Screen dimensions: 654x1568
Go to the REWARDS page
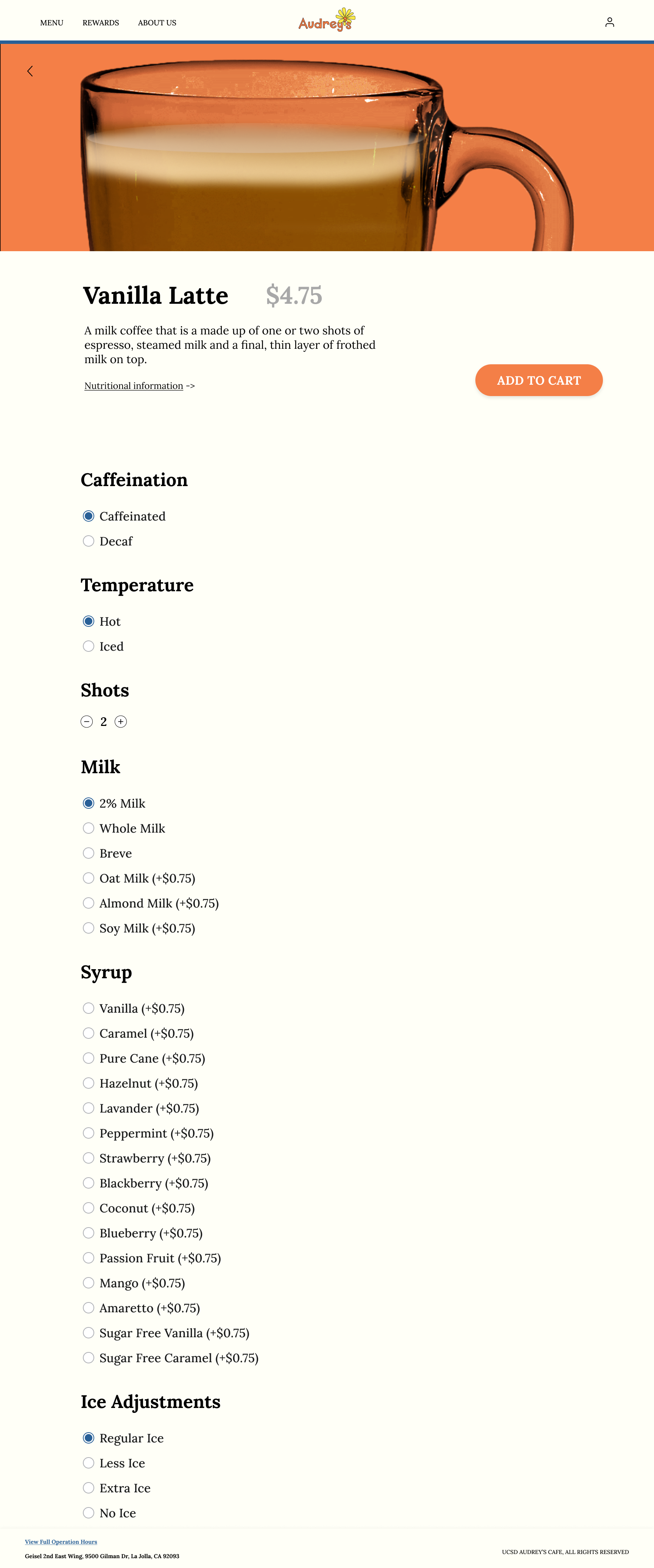[100, 23]
